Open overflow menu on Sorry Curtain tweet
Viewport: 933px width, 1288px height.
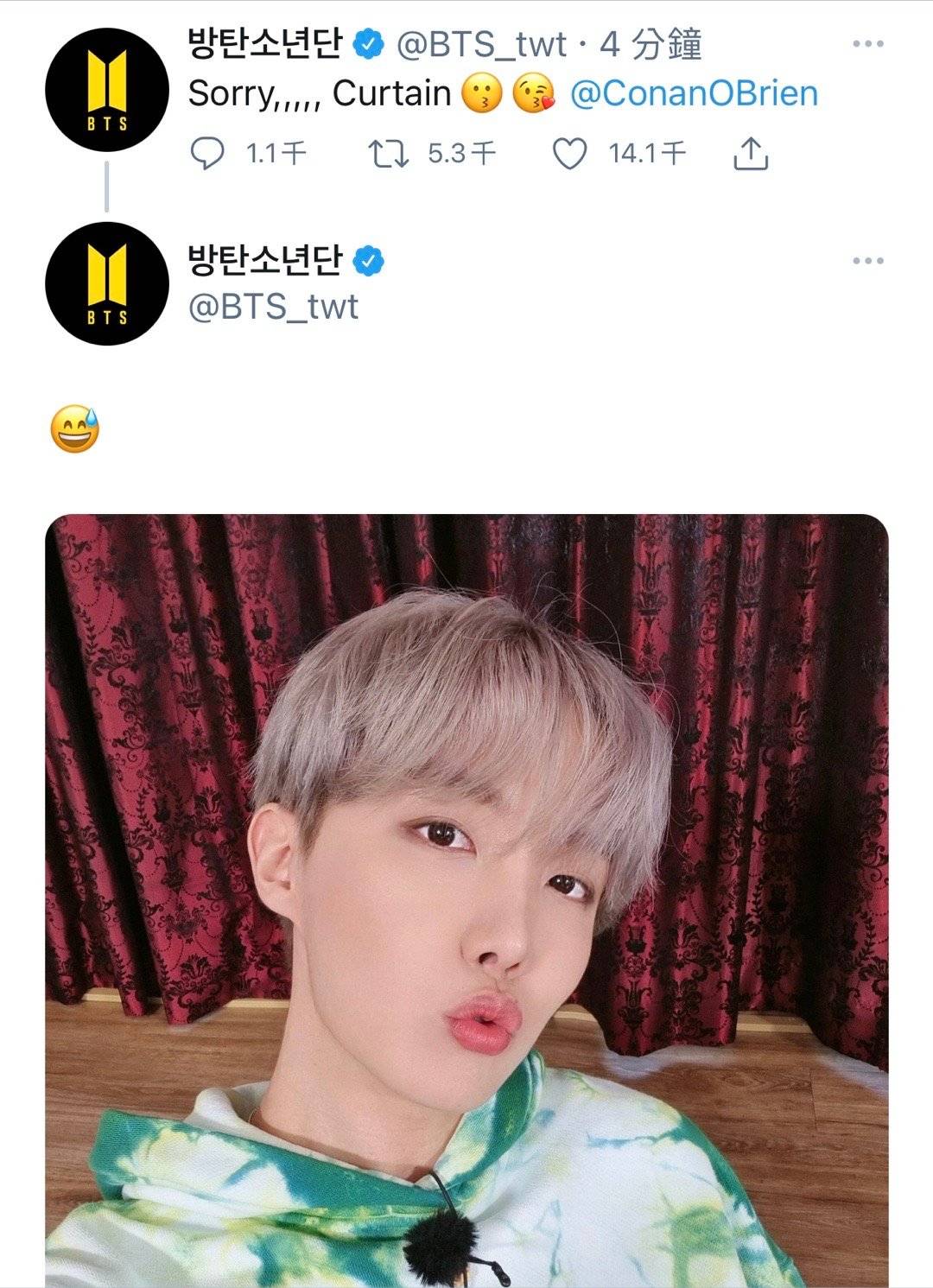867,44
